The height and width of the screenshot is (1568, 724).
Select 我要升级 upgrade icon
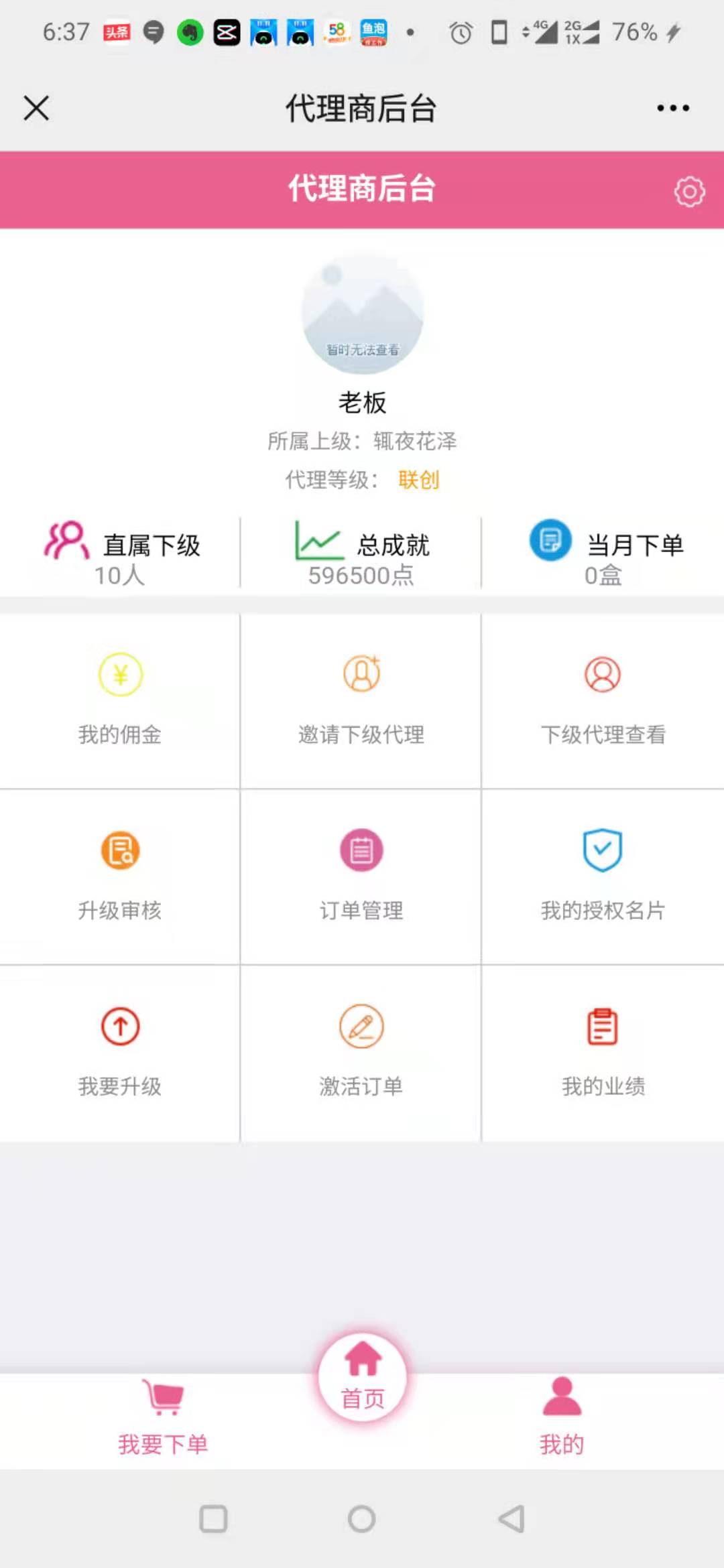coord(119,1024)
